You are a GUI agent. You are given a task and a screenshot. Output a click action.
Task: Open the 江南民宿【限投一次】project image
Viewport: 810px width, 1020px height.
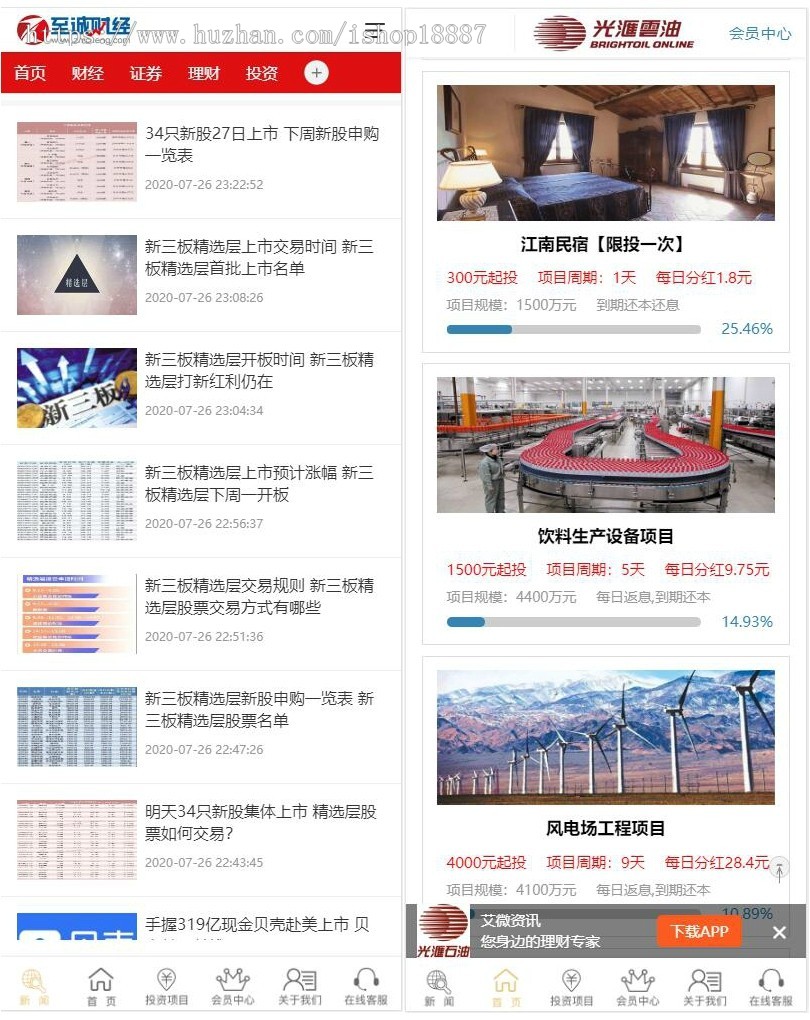[605, 152]
